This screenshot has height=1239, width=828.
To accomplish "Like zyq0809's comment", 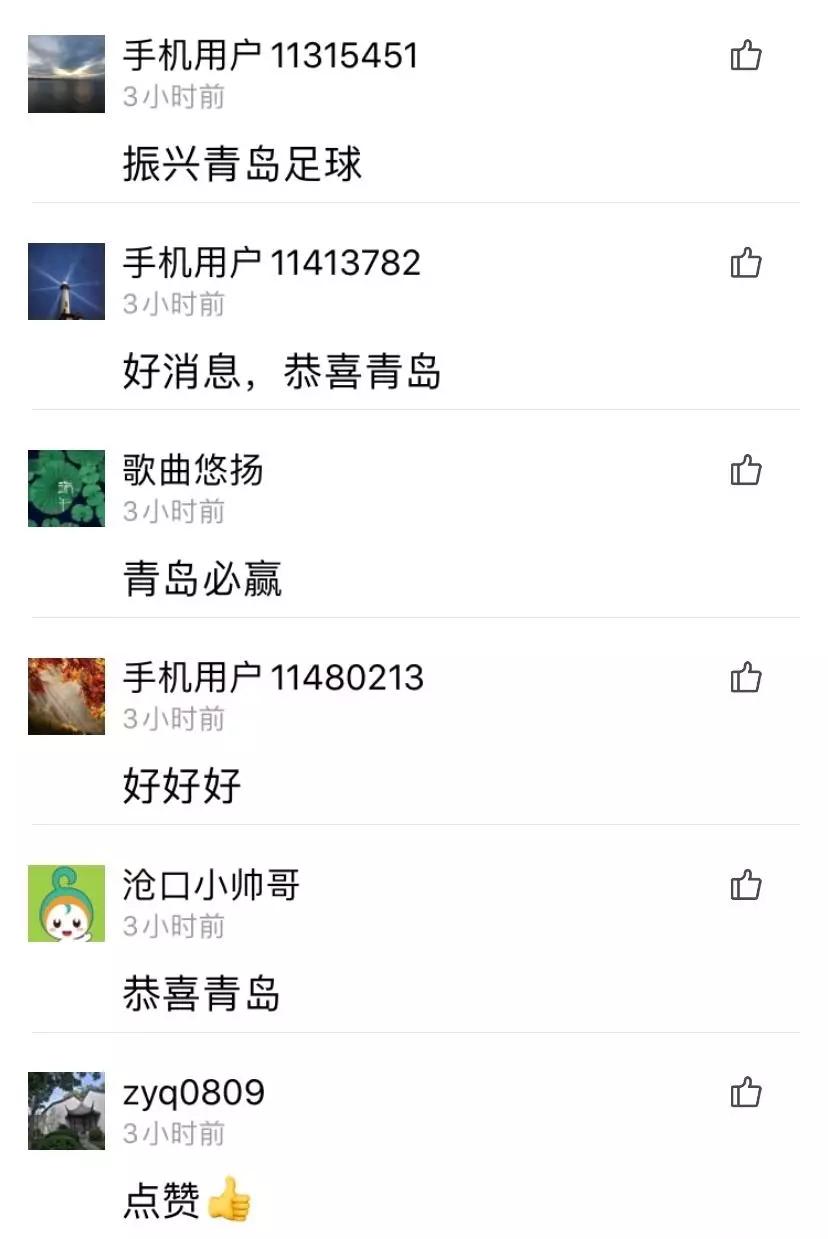I will [746, 1092].
